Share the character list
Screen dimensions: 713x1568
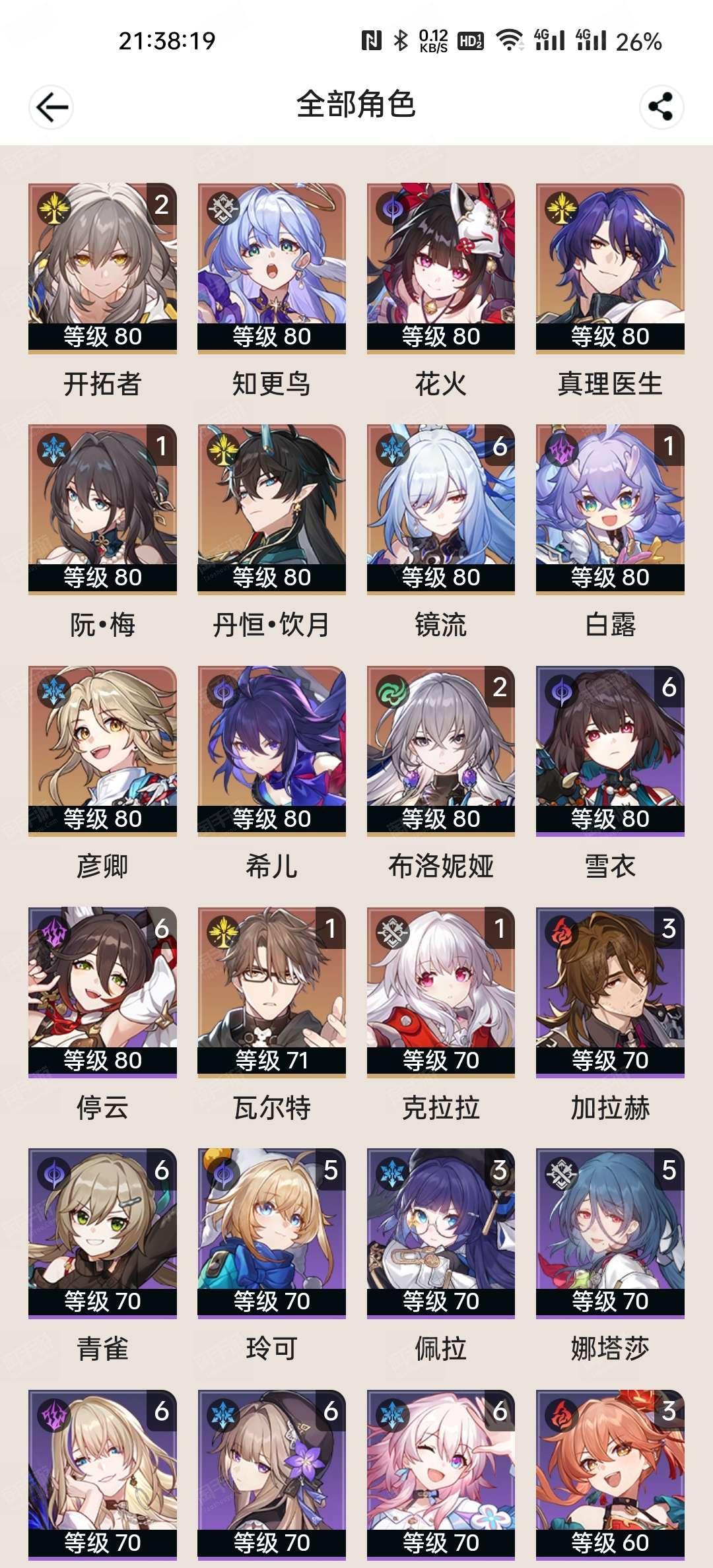coord(662,107)
